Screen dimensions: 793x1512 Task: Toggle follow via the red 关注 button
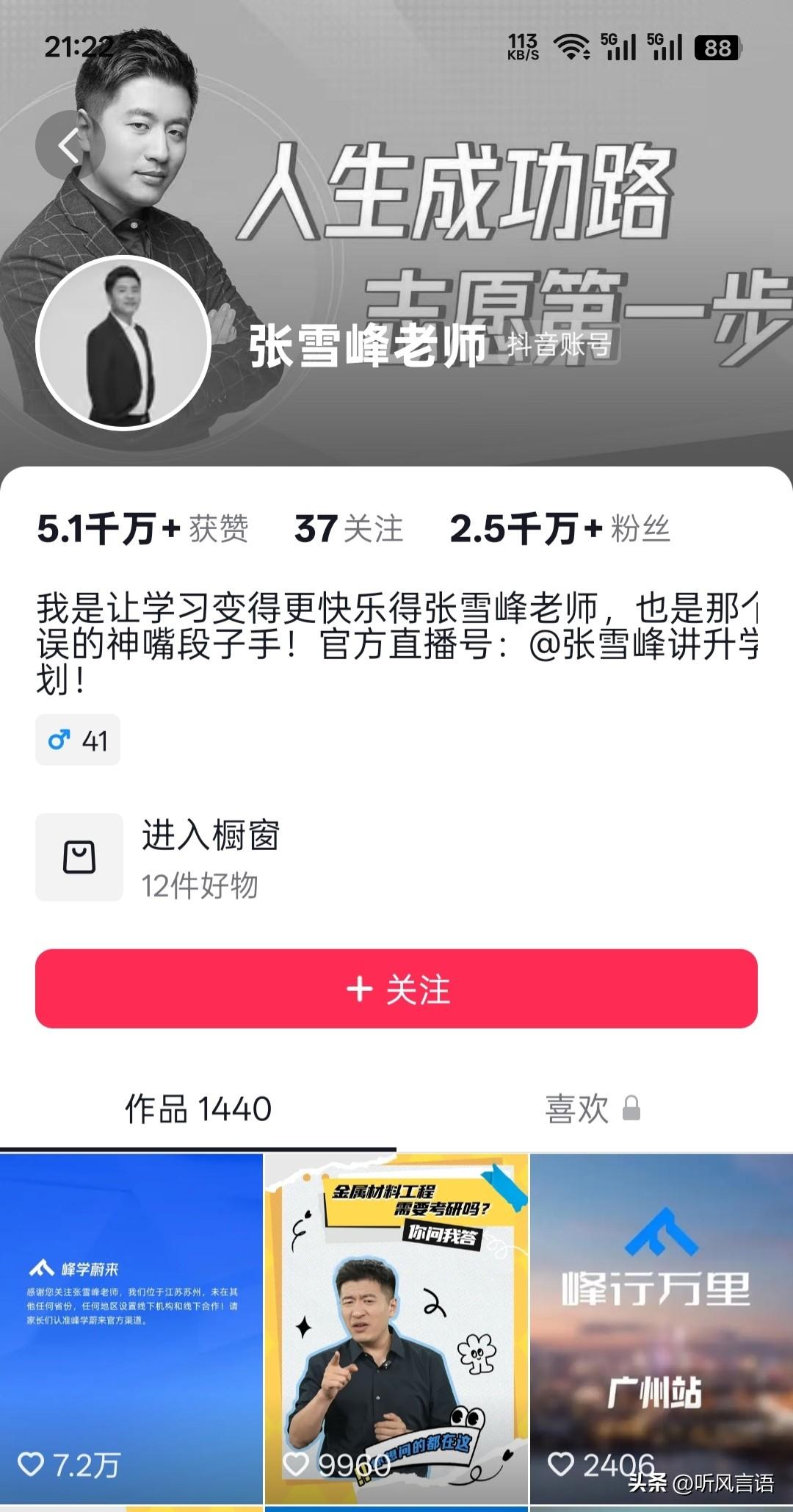click(x=396, y=990)
